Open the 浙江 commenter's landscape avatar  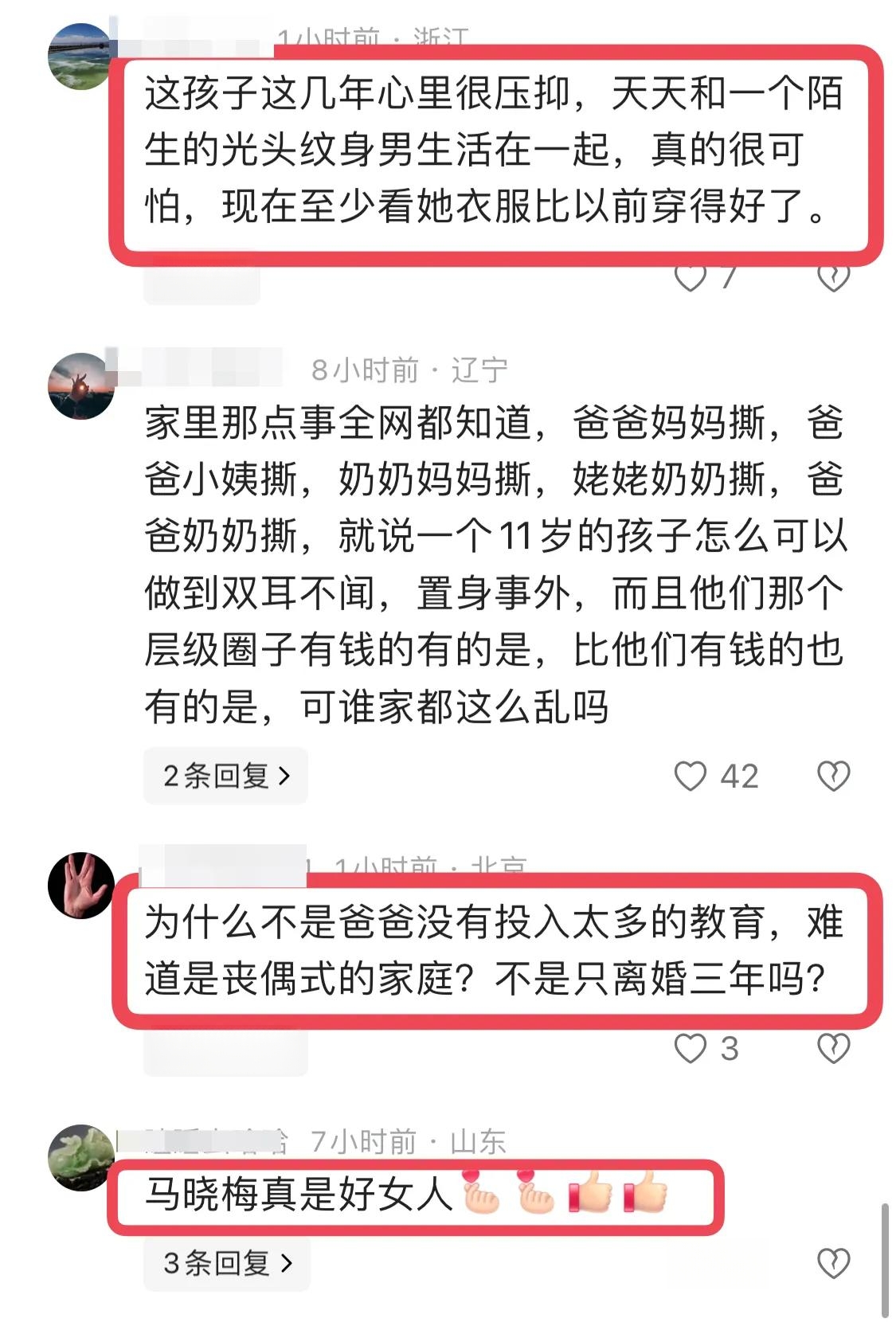(x=80, y=56)
